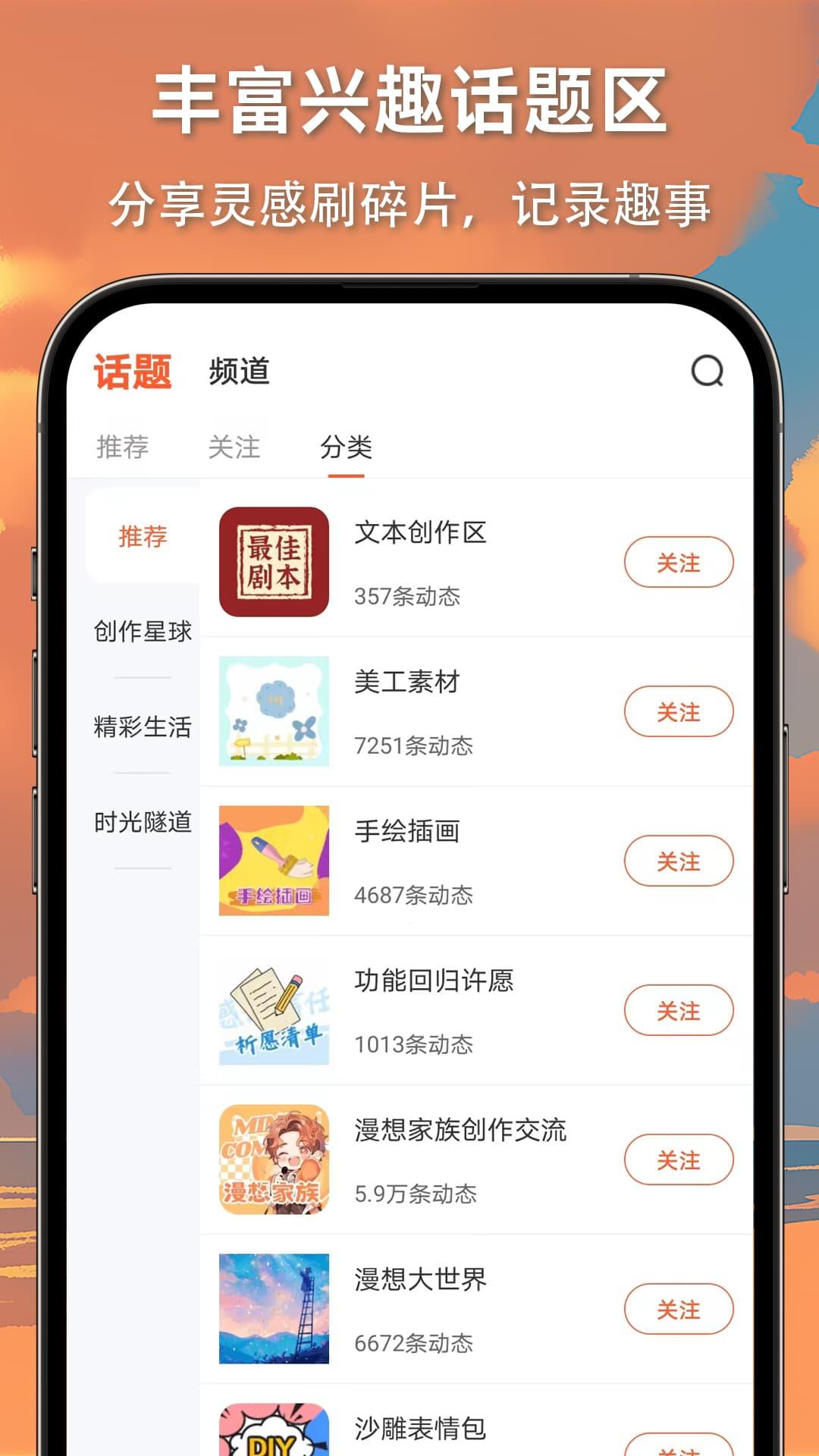Viewport: 819px width, 1456px height.
Task: Follow the 手绘插画 channel
Action: [679, 861]
